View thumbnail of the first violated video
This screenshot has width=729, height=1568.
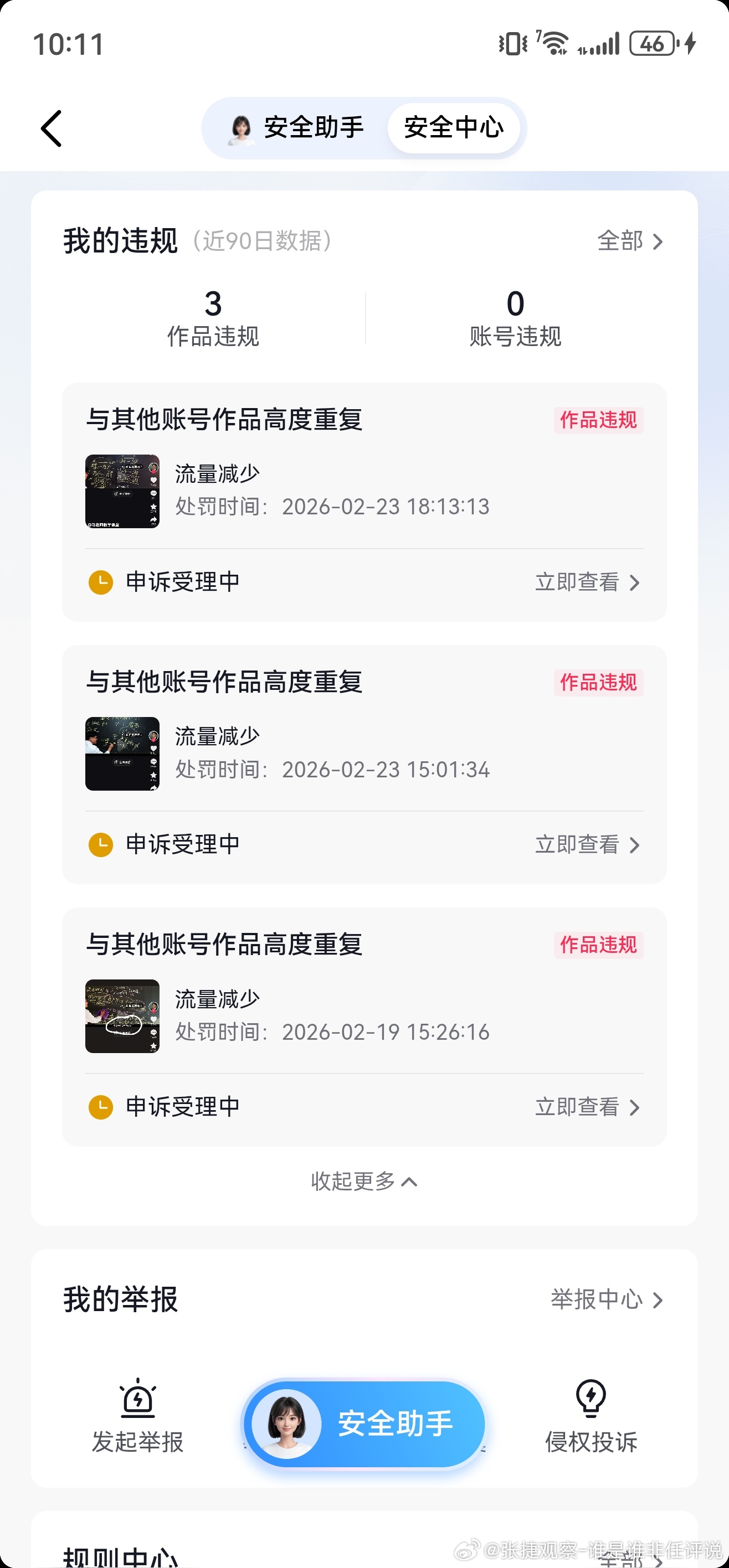(122, 490)
